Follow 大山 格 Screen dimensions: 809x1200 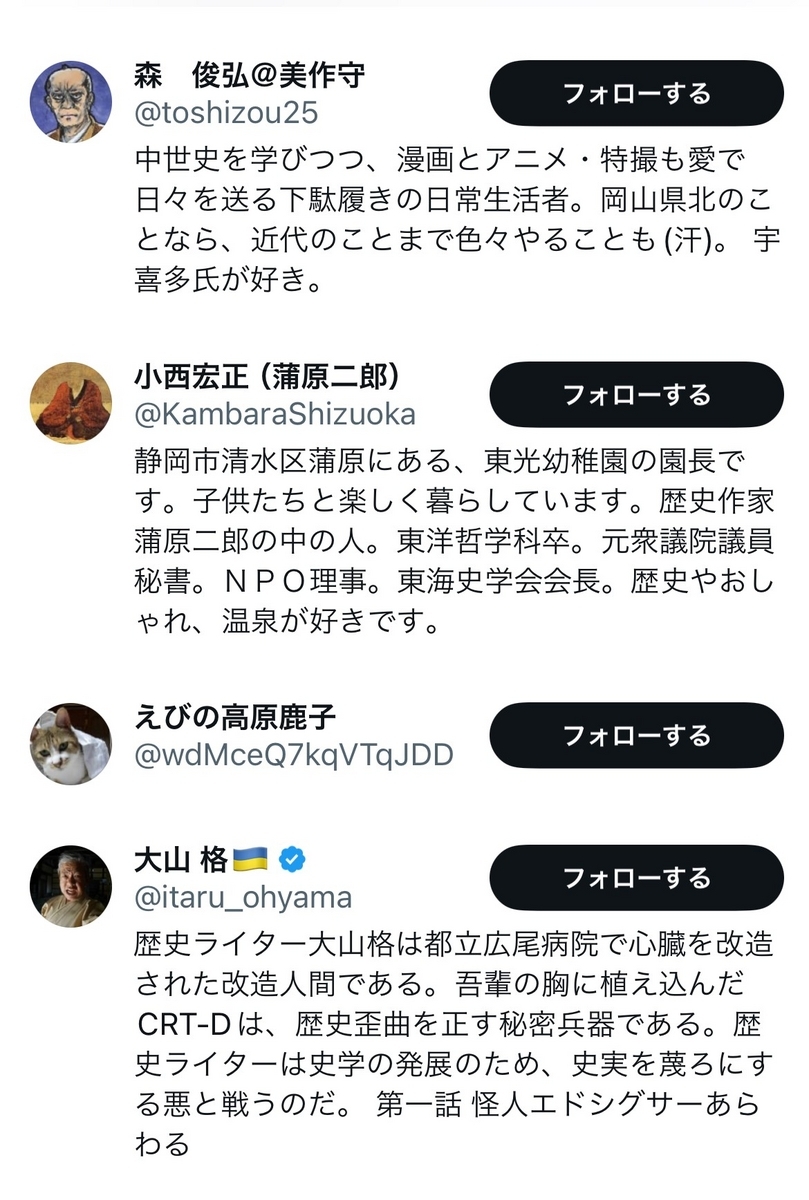tap(636, 878)
